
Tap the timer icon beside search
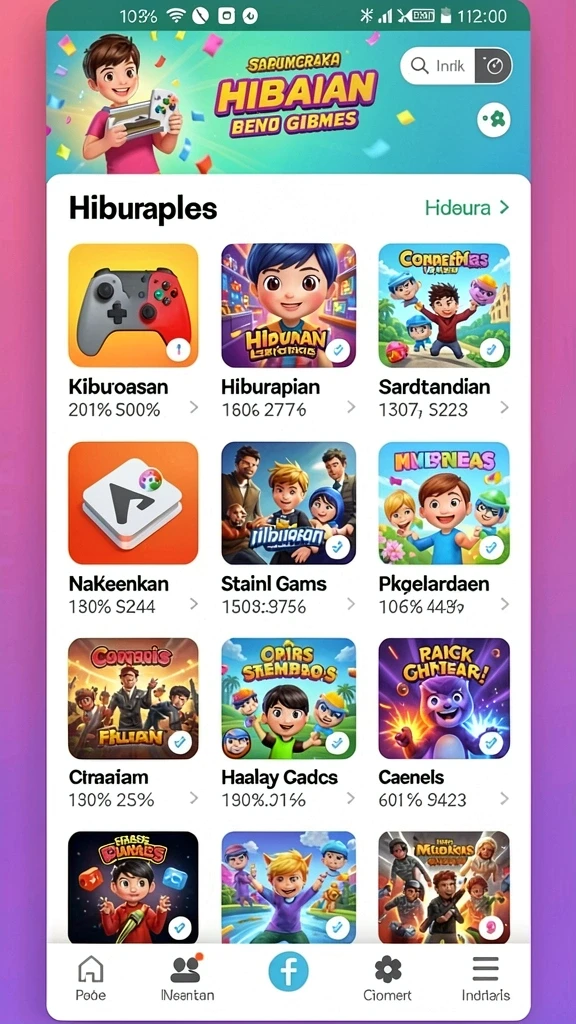click(494, 65)
